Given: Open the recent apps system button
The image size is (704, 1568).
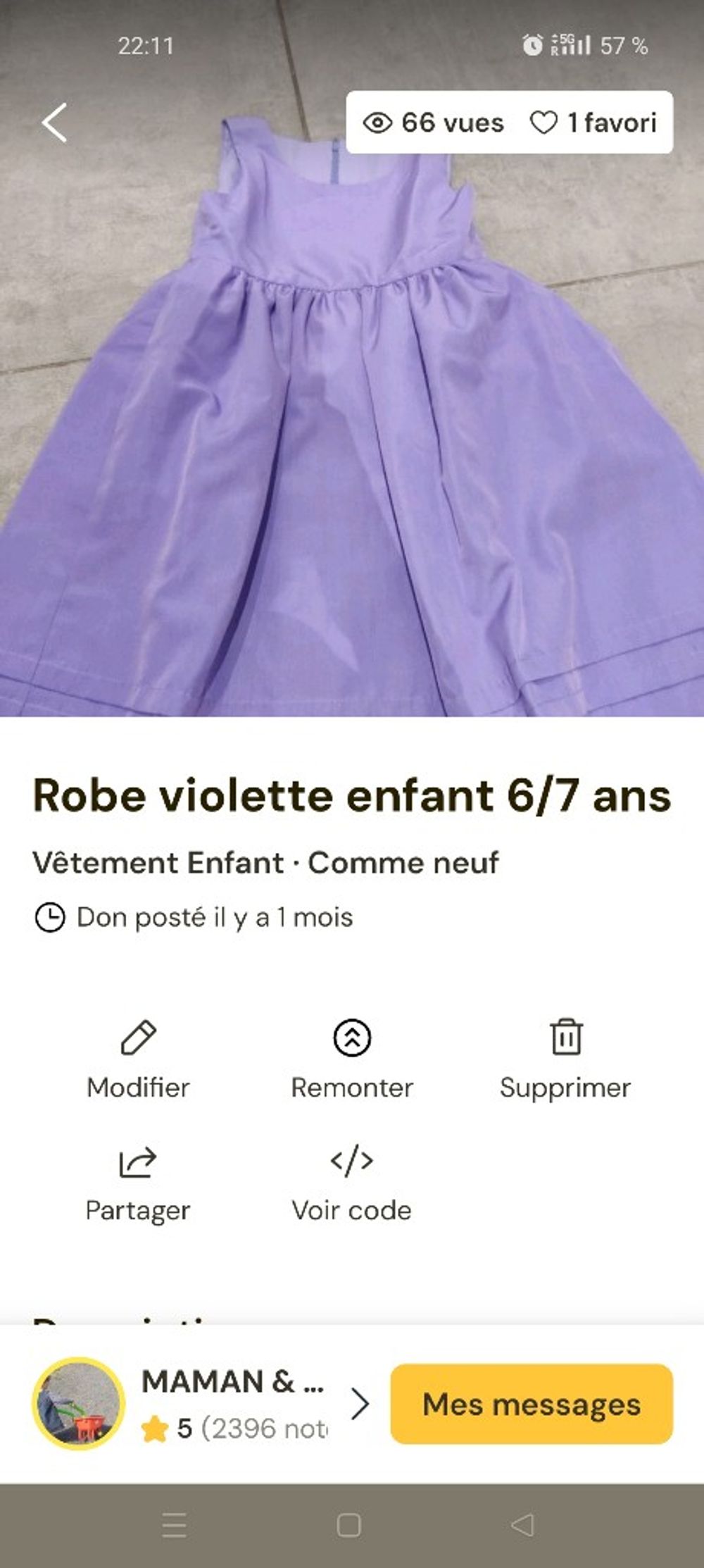Looking at the screenshot, I should 174,1525.
